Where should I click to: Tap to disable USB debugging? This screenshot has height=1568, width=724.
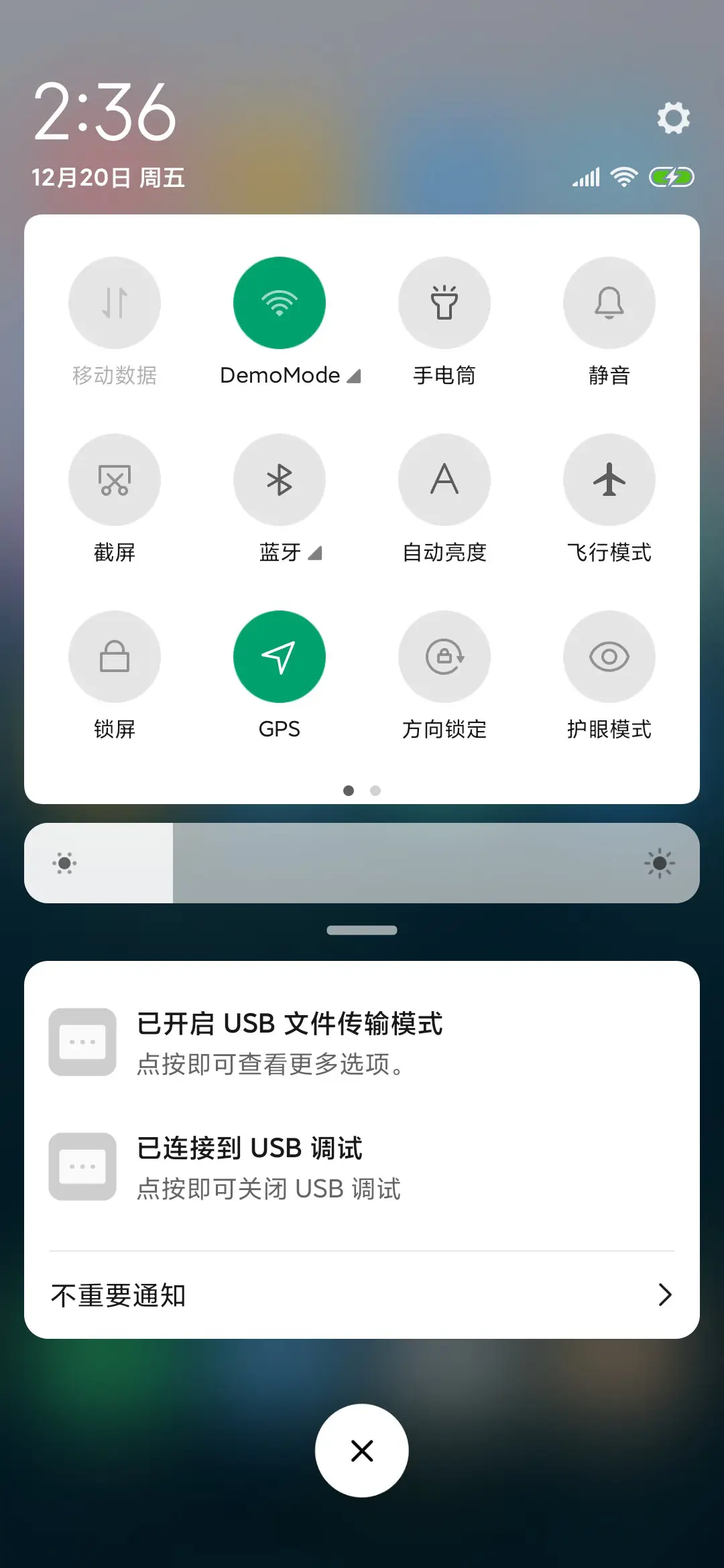[362, 1166]
